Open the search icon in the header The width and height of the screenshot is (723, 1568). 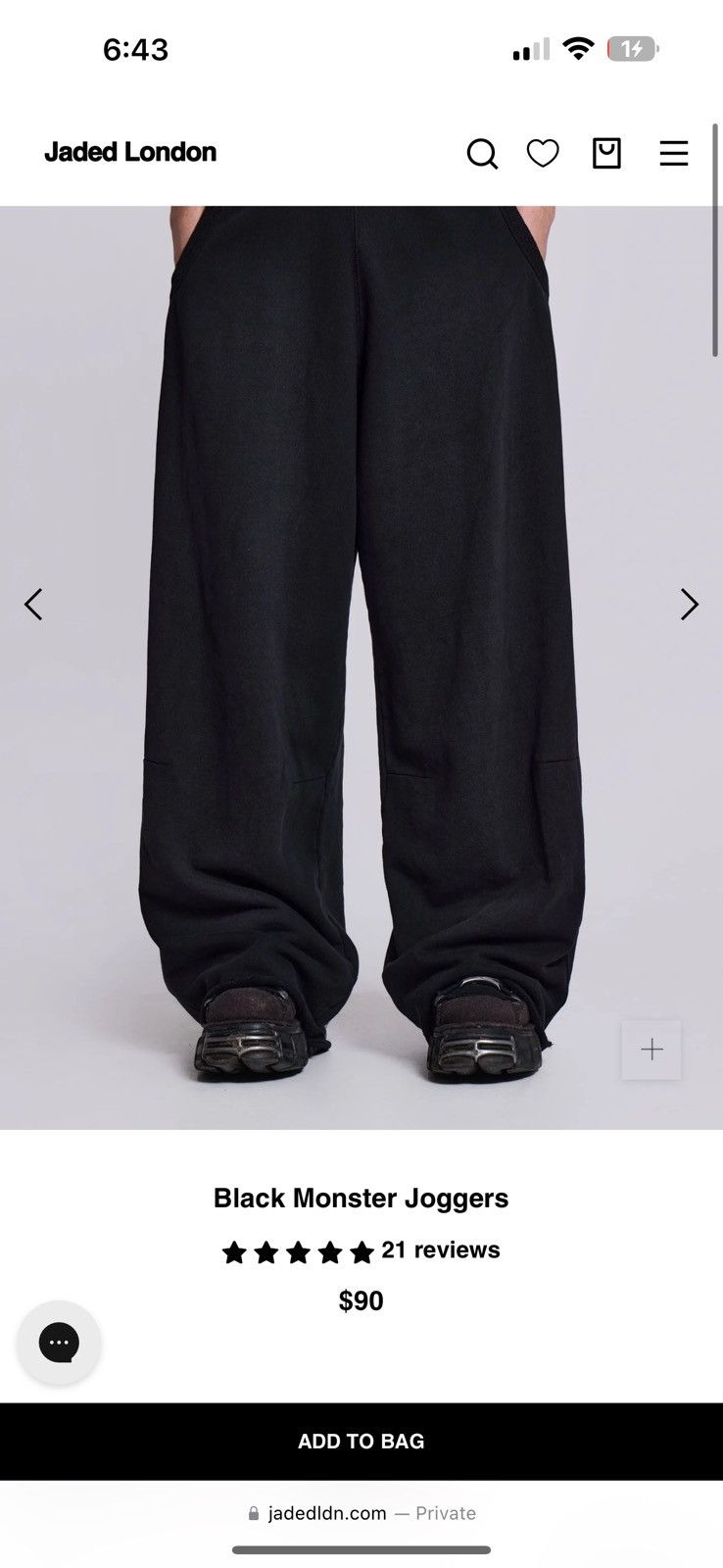(x=482, y=154)
